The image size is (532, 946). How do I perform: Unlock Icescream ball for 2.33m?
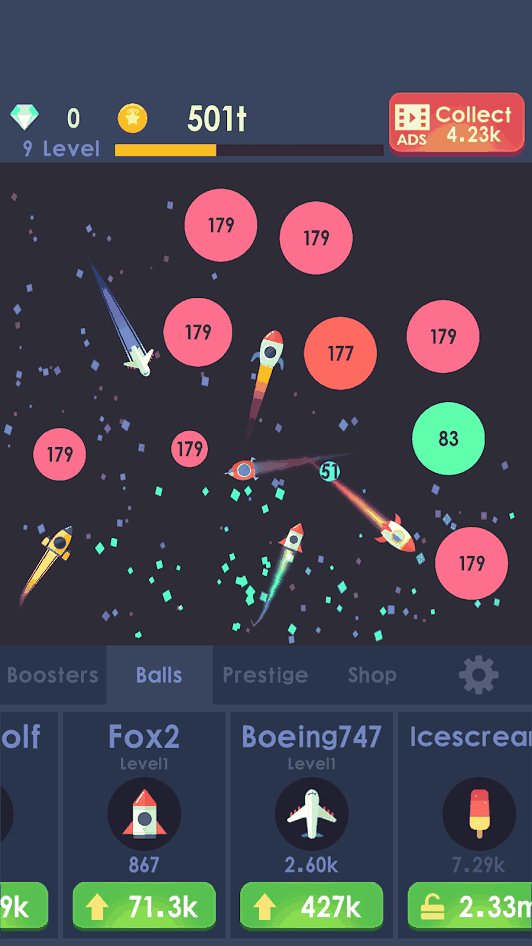[x=470, y=907]
